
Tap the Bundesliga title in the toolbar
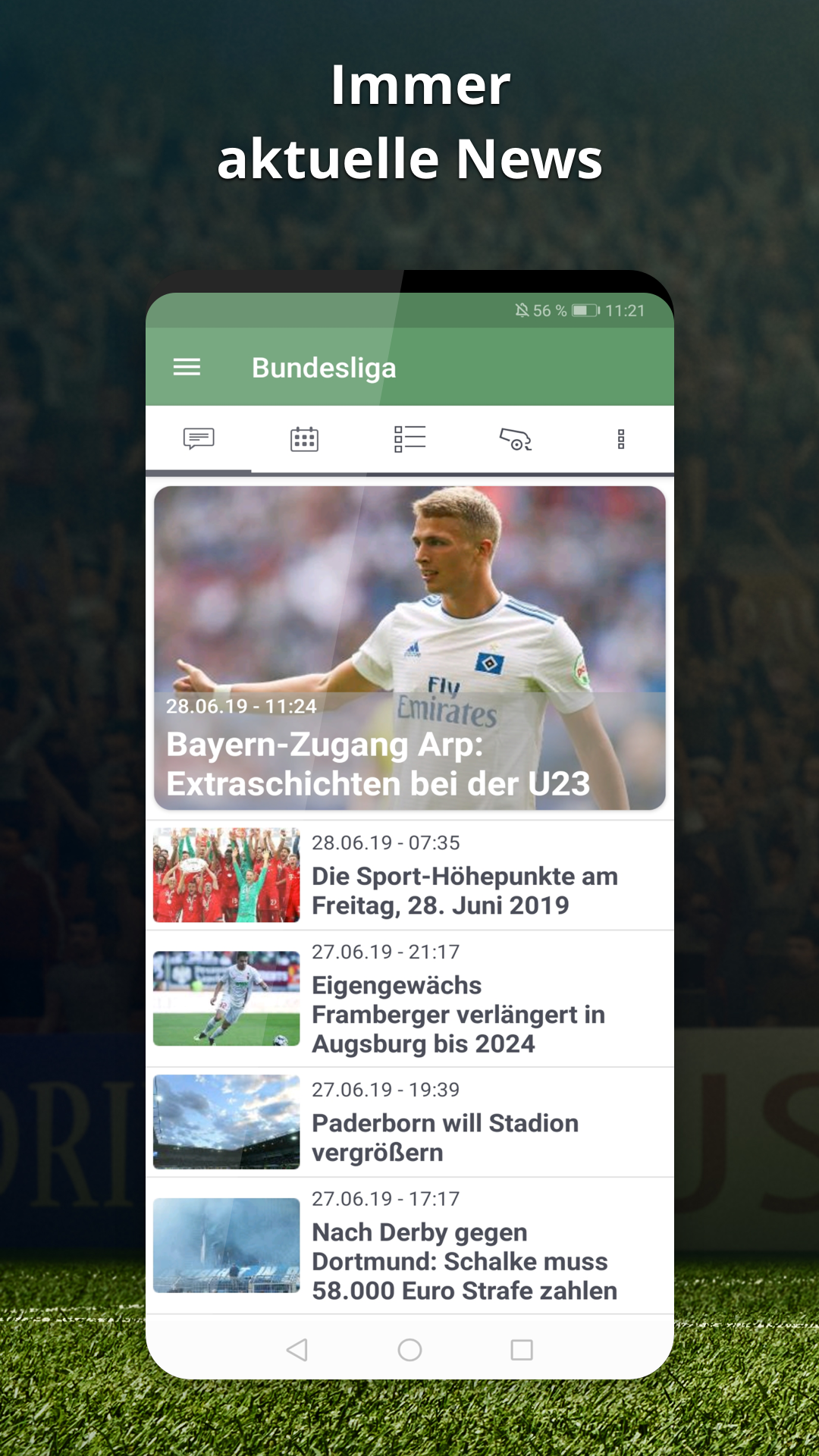325,369
